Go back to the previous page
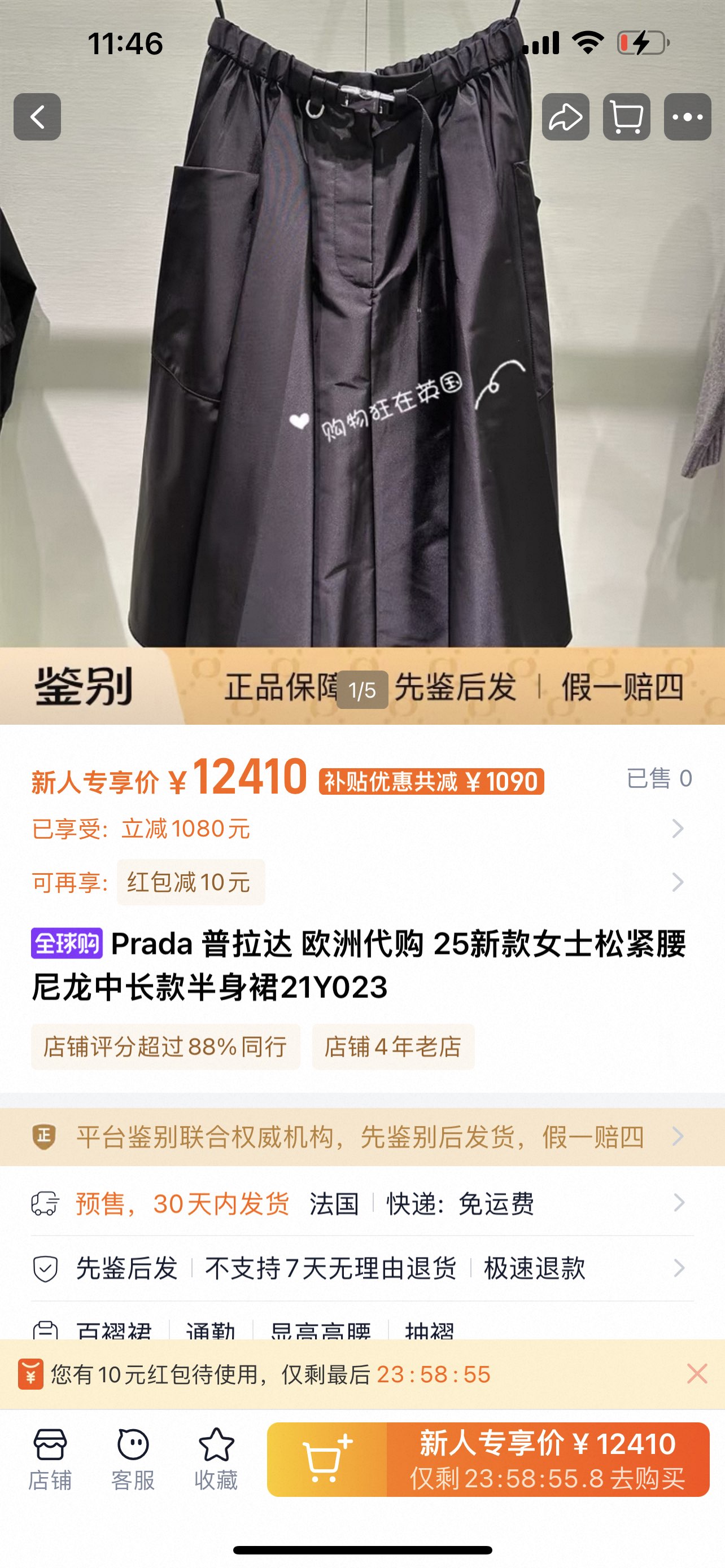This screenshot has height=1568, width=725. pos(37,117)
